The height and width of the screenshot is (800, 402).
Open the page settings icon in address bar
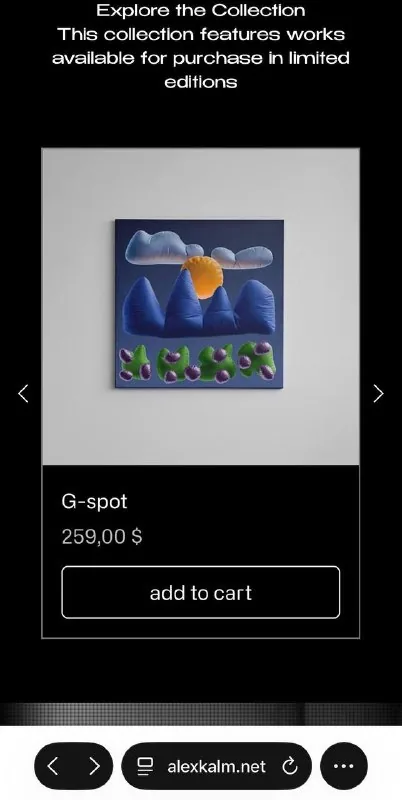[x=146, y=766]
